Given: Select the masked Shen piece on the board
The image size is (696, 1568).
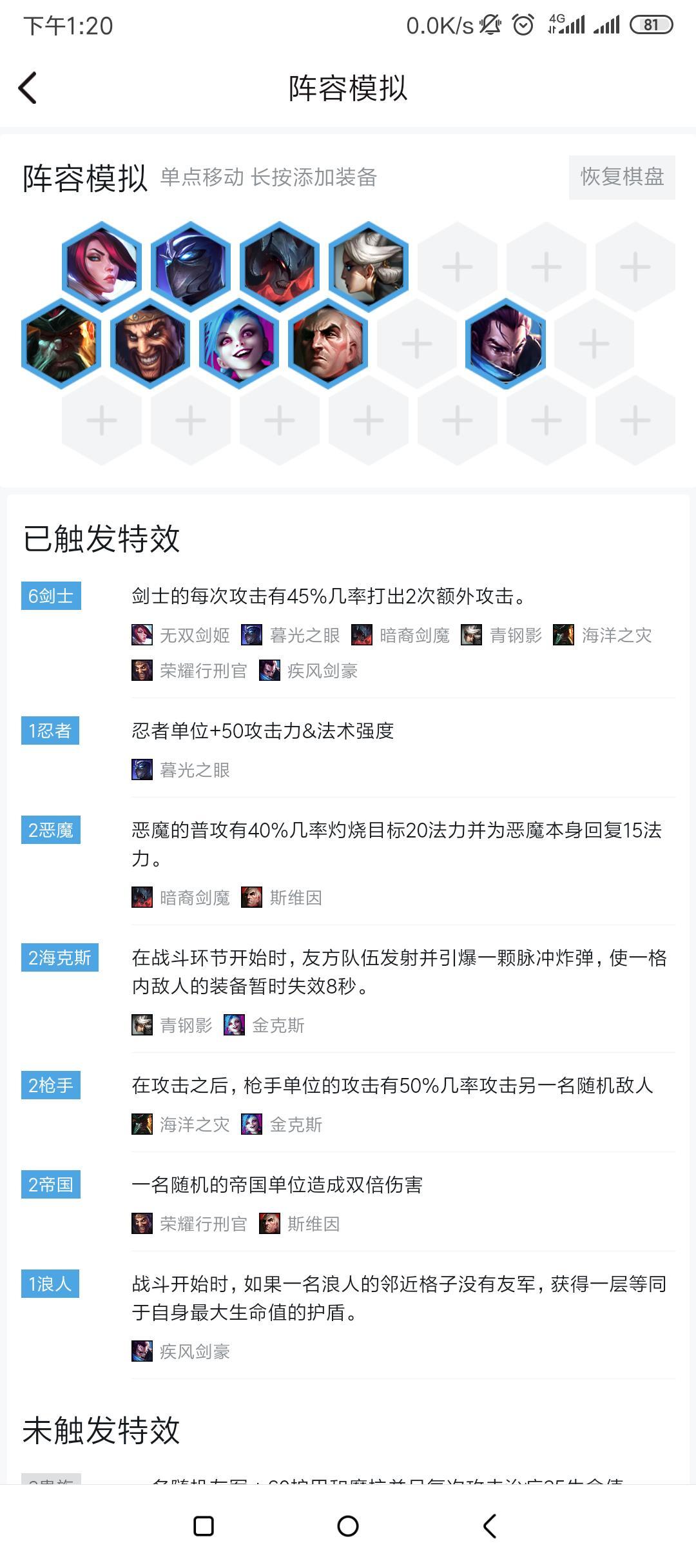Looking at the screenshot, I should [x=191, y=266].
